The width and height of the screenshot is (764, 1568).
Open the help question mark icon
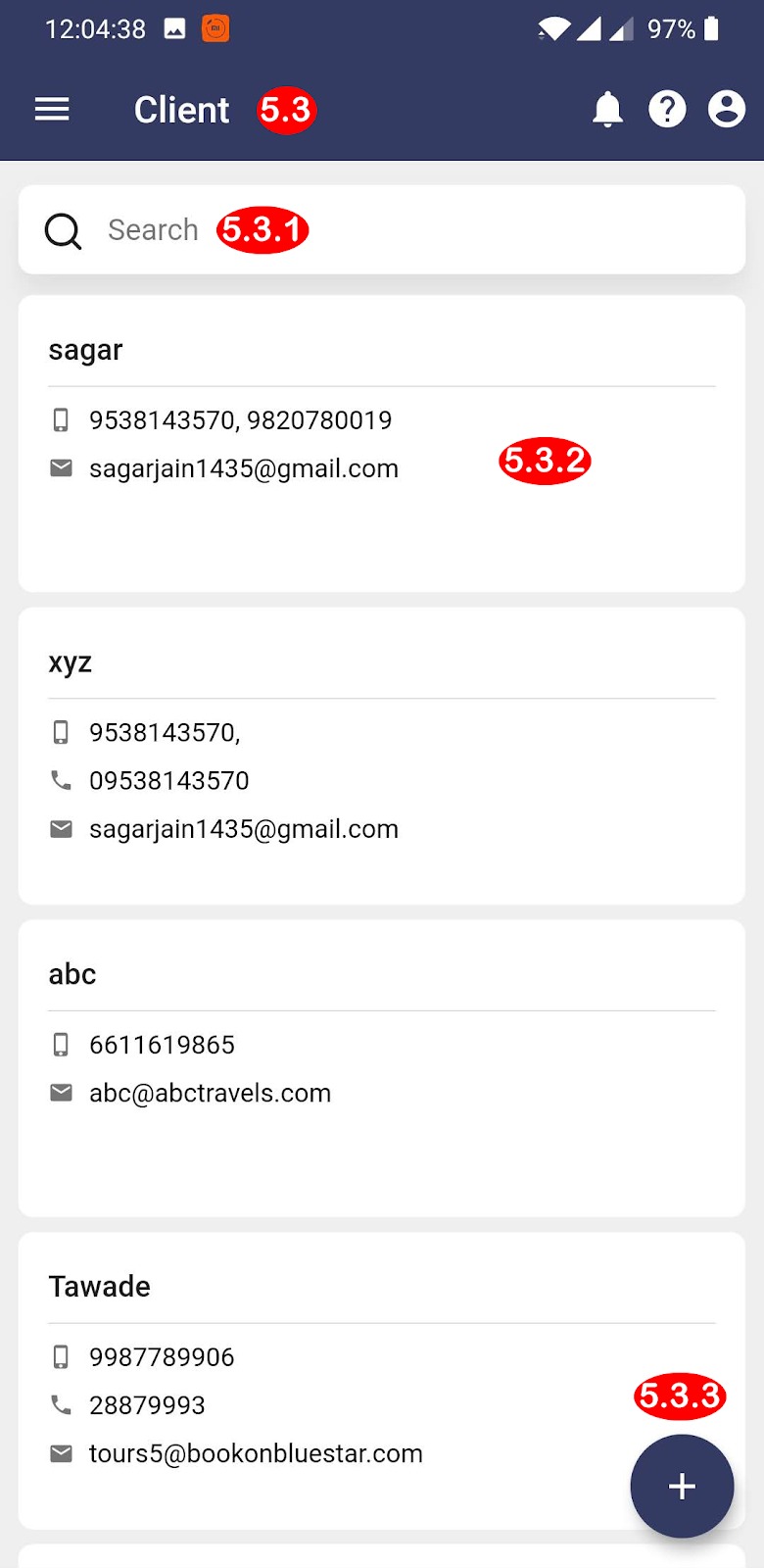coord(667,109)
